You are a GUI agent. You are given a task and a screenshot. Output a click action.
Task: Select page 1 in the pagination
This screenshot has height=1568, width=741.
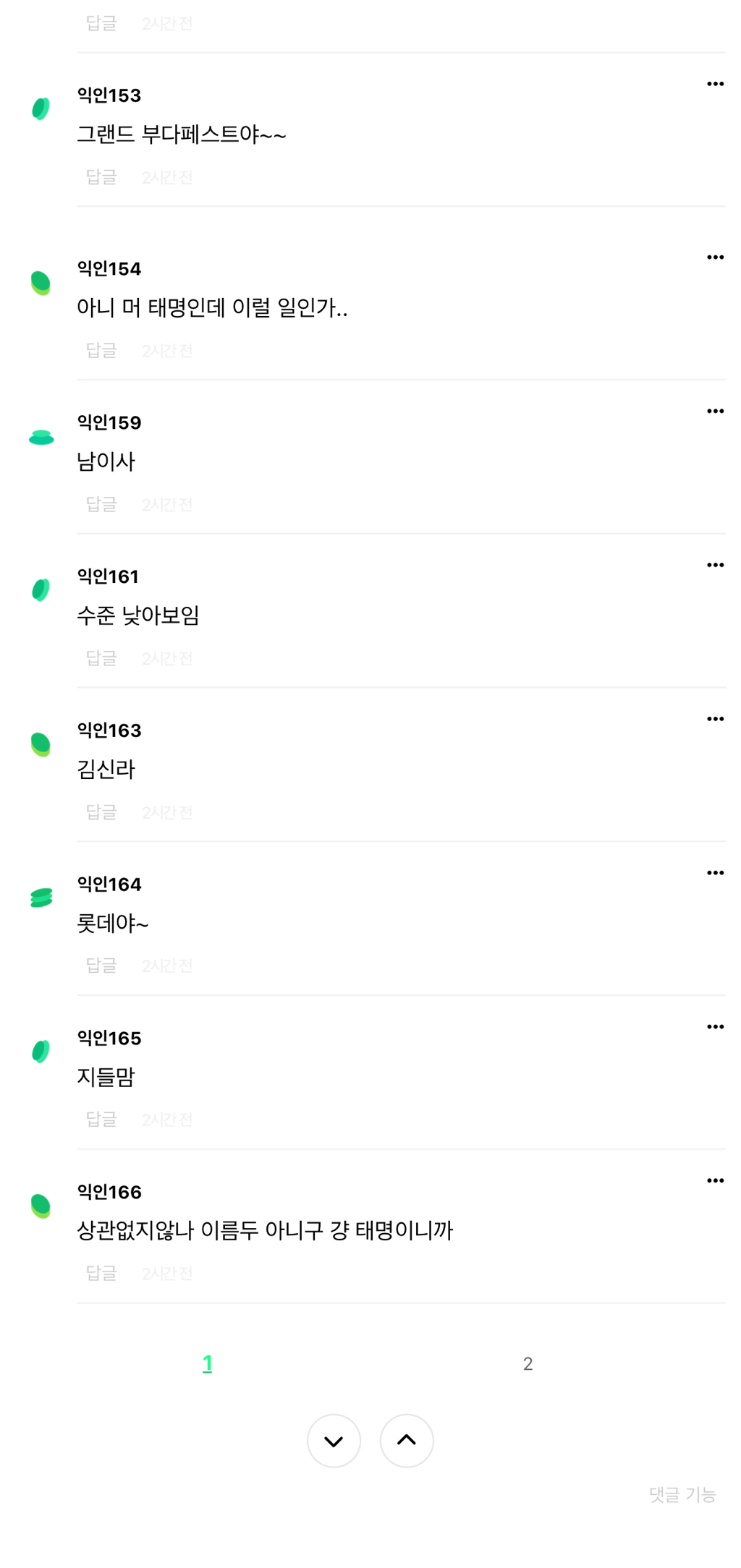[208, 1363]
